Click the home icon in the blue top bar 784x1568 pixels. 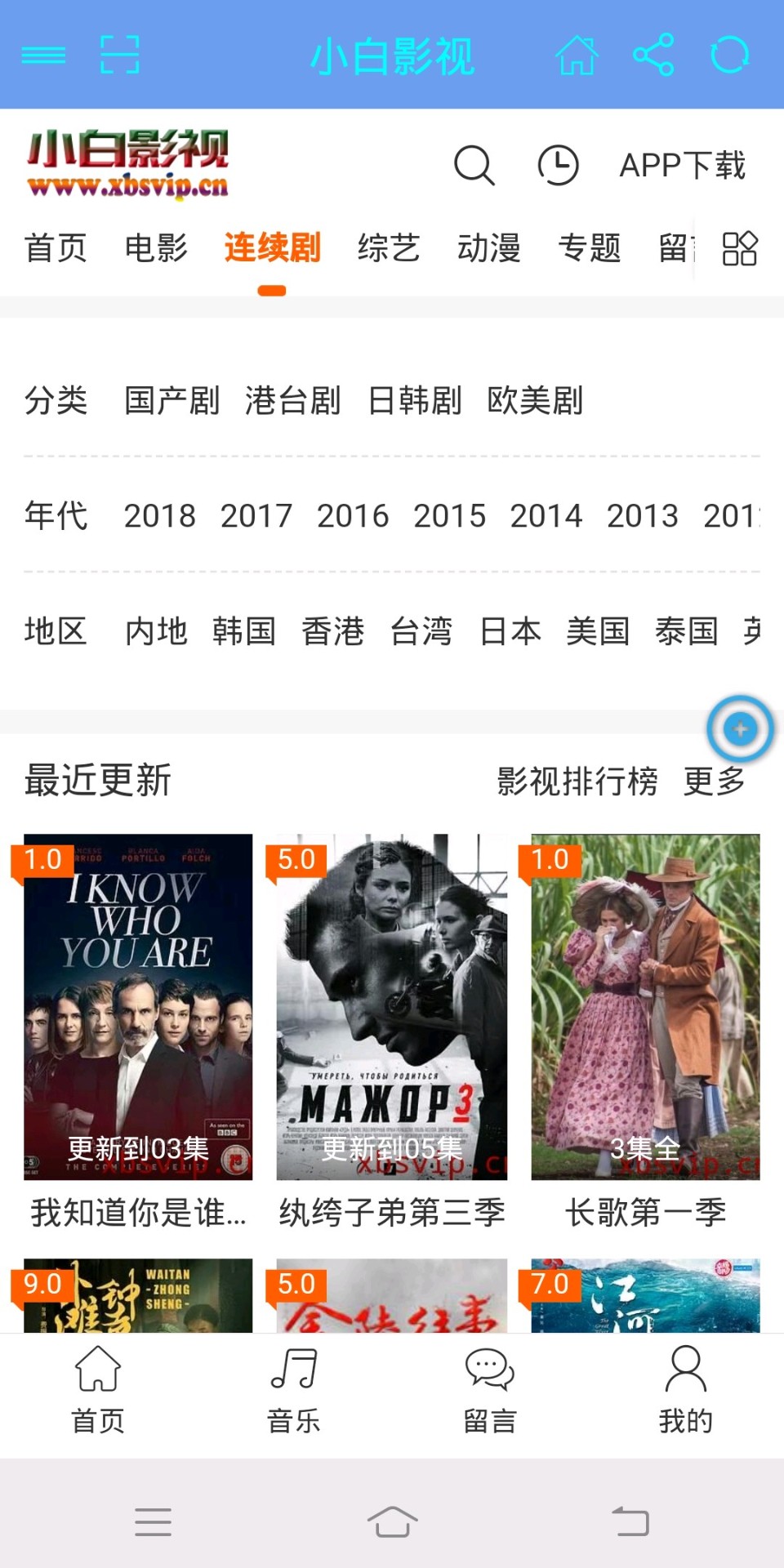pyautogui.click(x=580, y=56)
